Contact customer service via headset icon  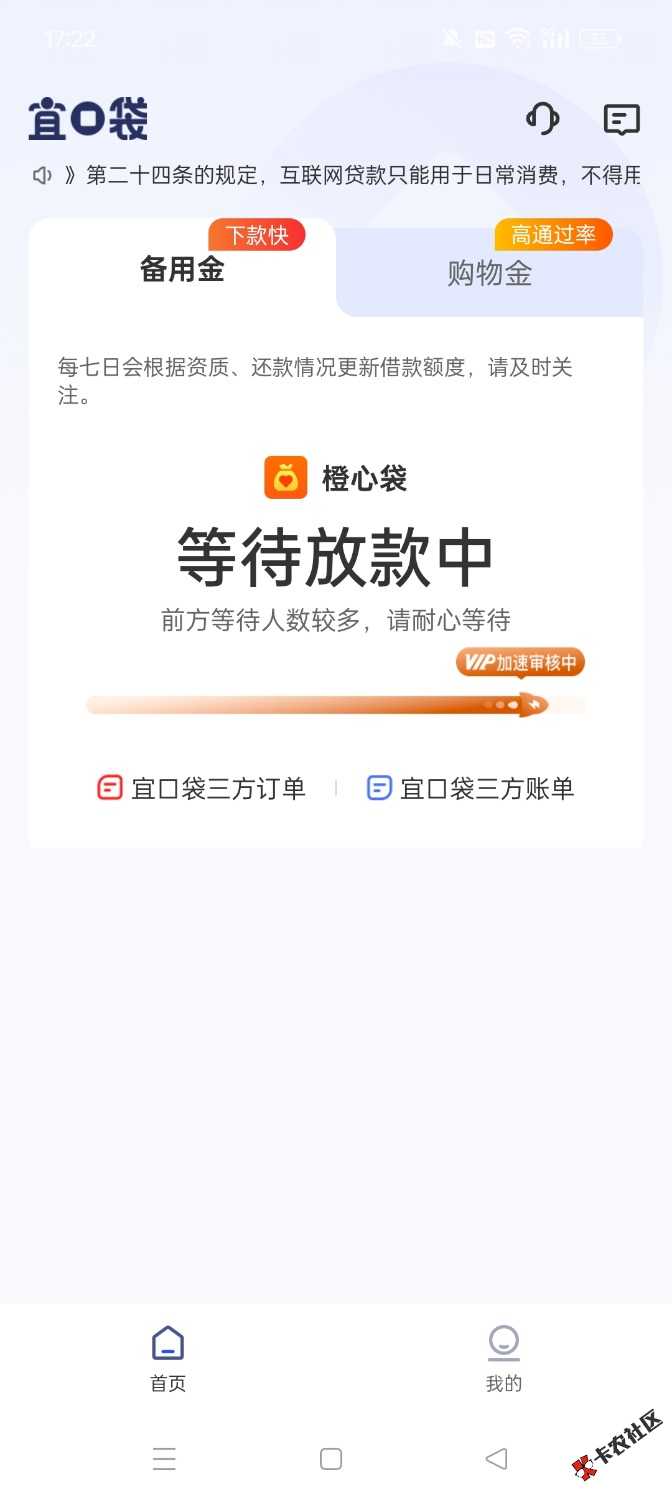(x=543, y=120)
